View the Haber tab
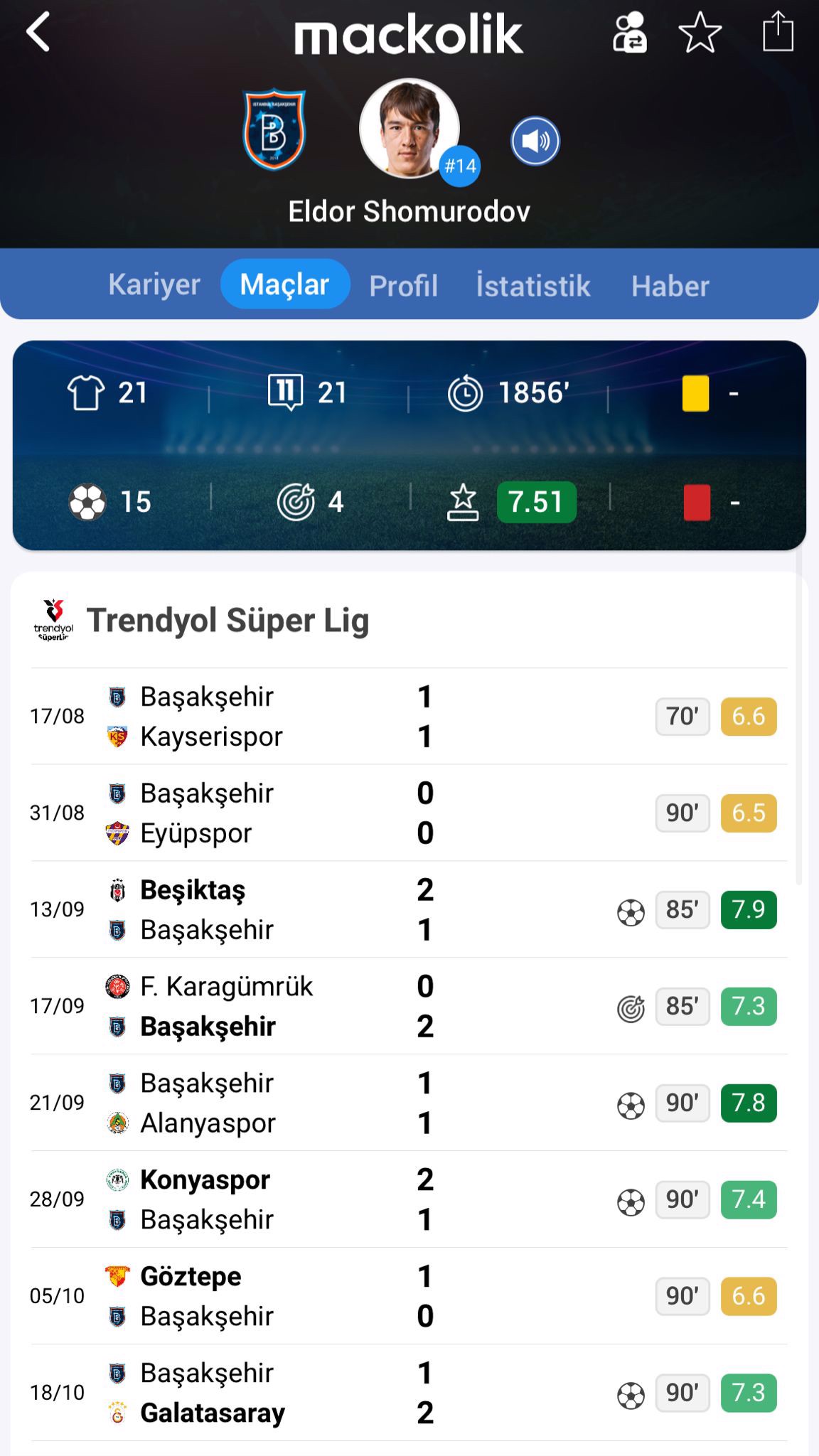Screen dimensions: 819x1456 coord(670,286)
